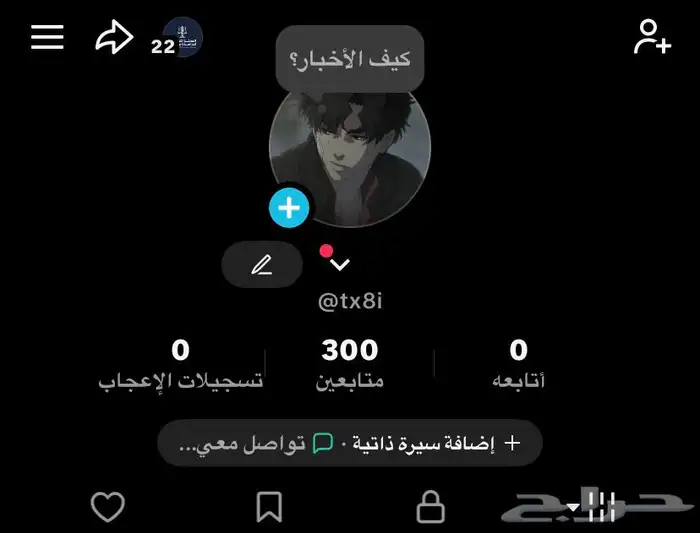Viewport: 700px width, 533px height.
Task: Expand the account switcher chevron
Action: [340, 264]
